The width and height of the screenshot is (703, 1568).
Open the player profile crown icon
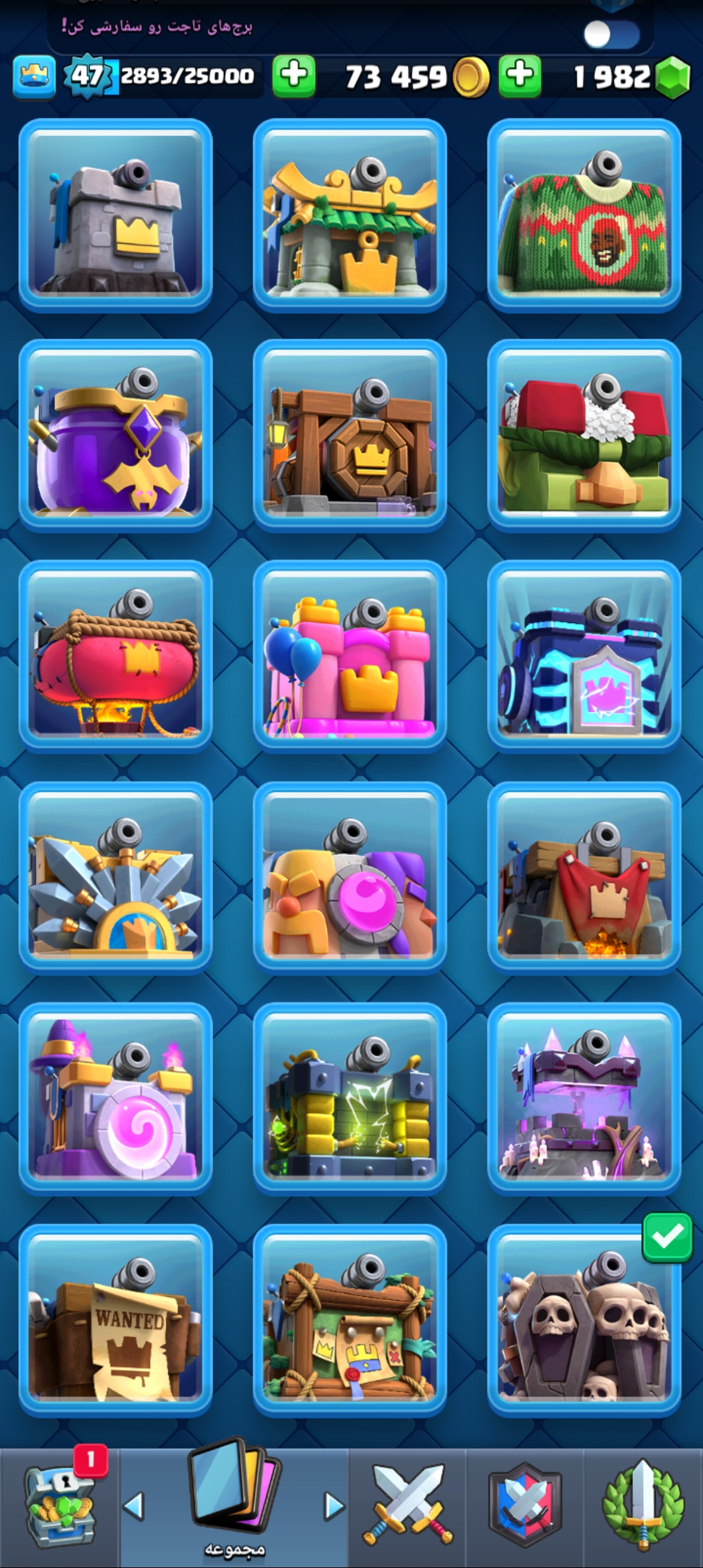tap(34, 77)
